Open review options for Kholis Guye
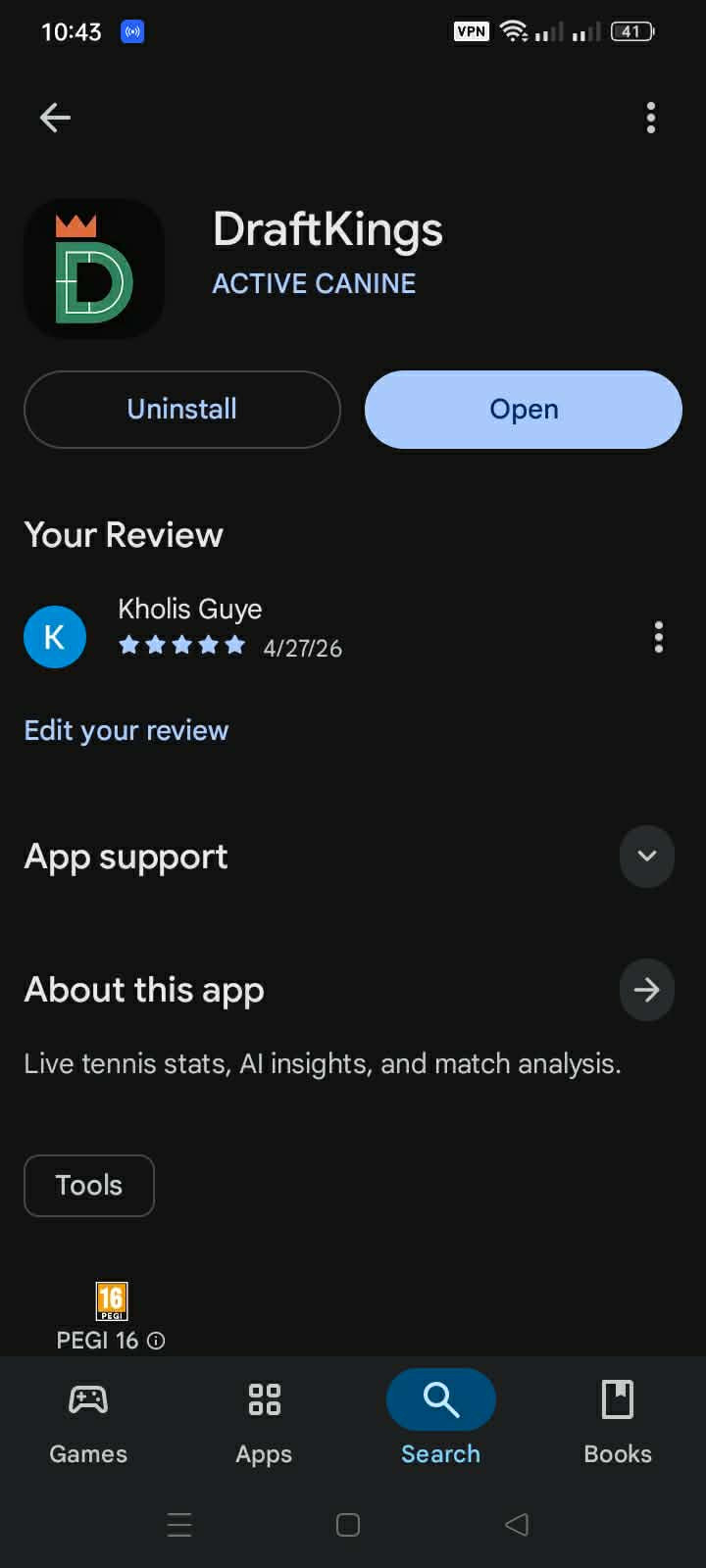Image resolution: width=706 pixels, height=1568 pixels. 659,637
